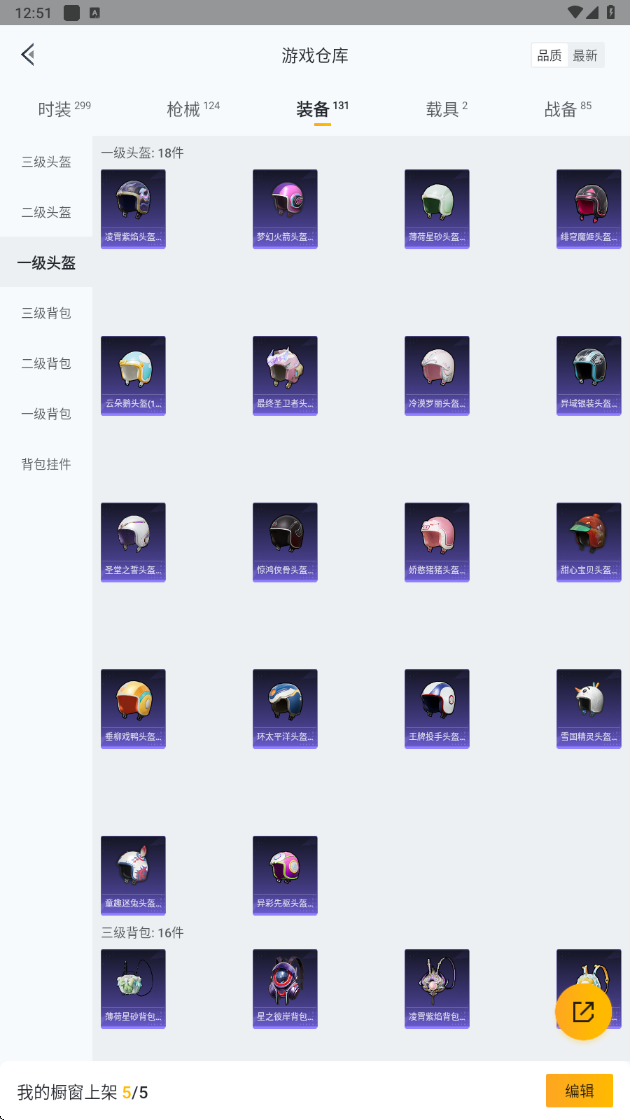Jump to 二级背包 category
This screenshot has width=630, height=1120.
pyautogui.click(x=46, y=364)
